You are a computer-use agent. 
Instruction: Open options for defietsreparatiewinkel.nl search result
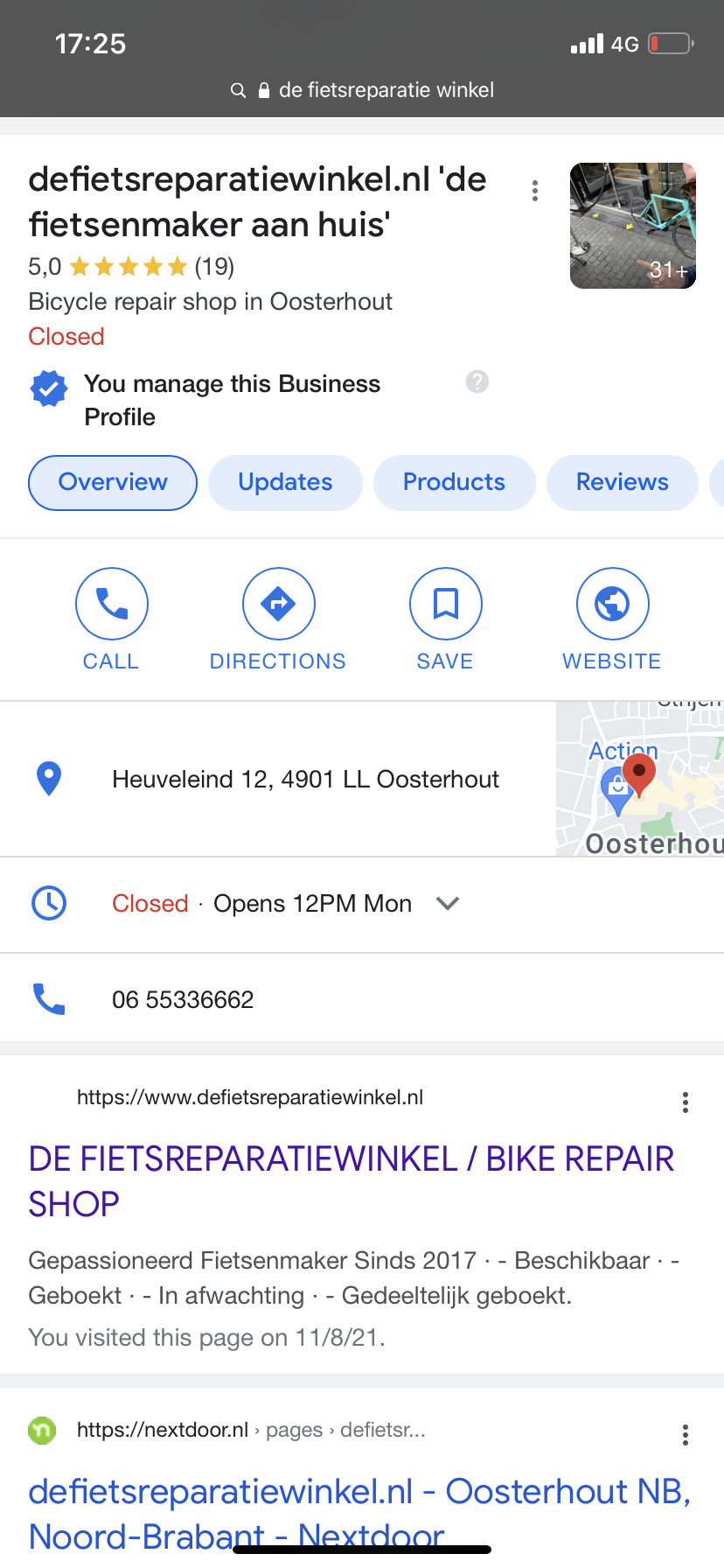click(686, 1102)
